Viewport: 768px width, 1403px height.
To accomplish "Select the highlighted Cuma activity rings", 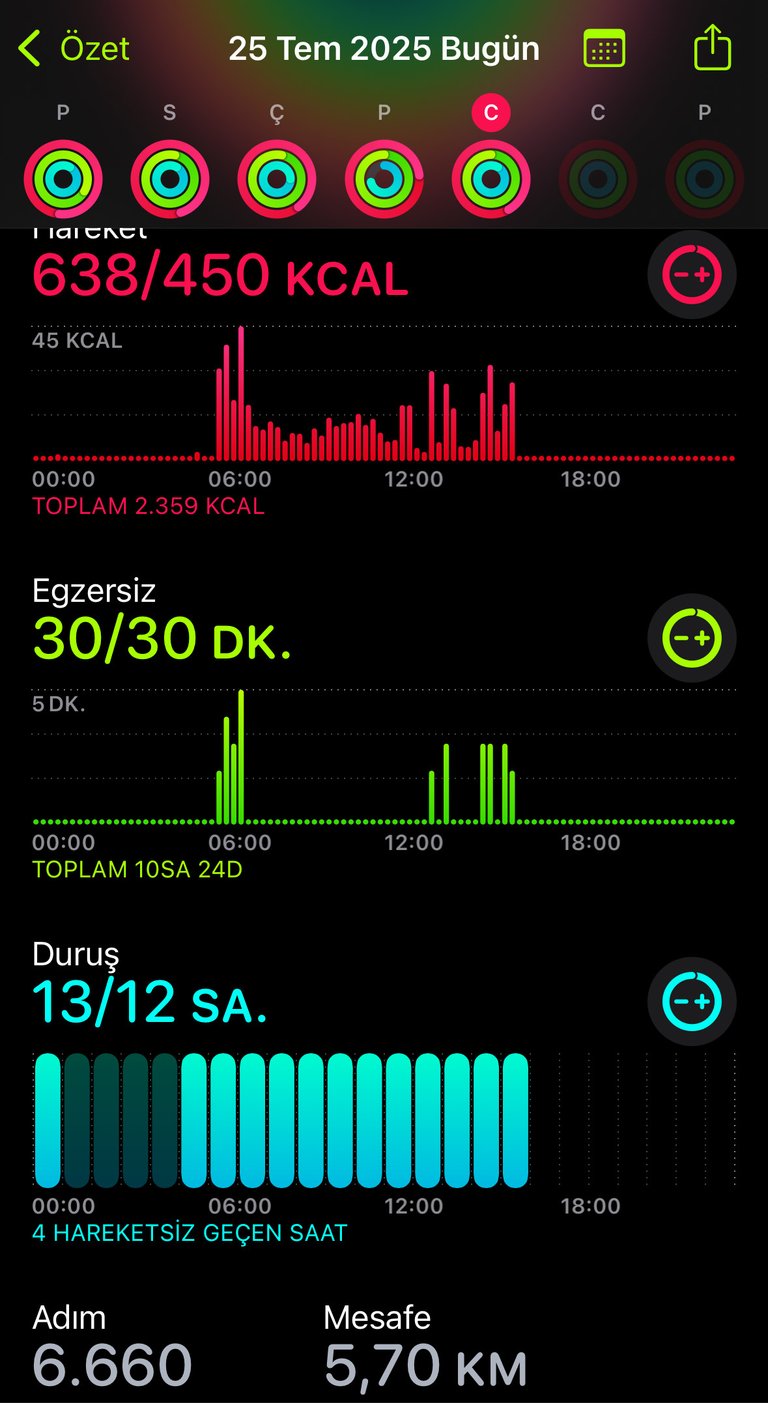I will click(490, 179).
